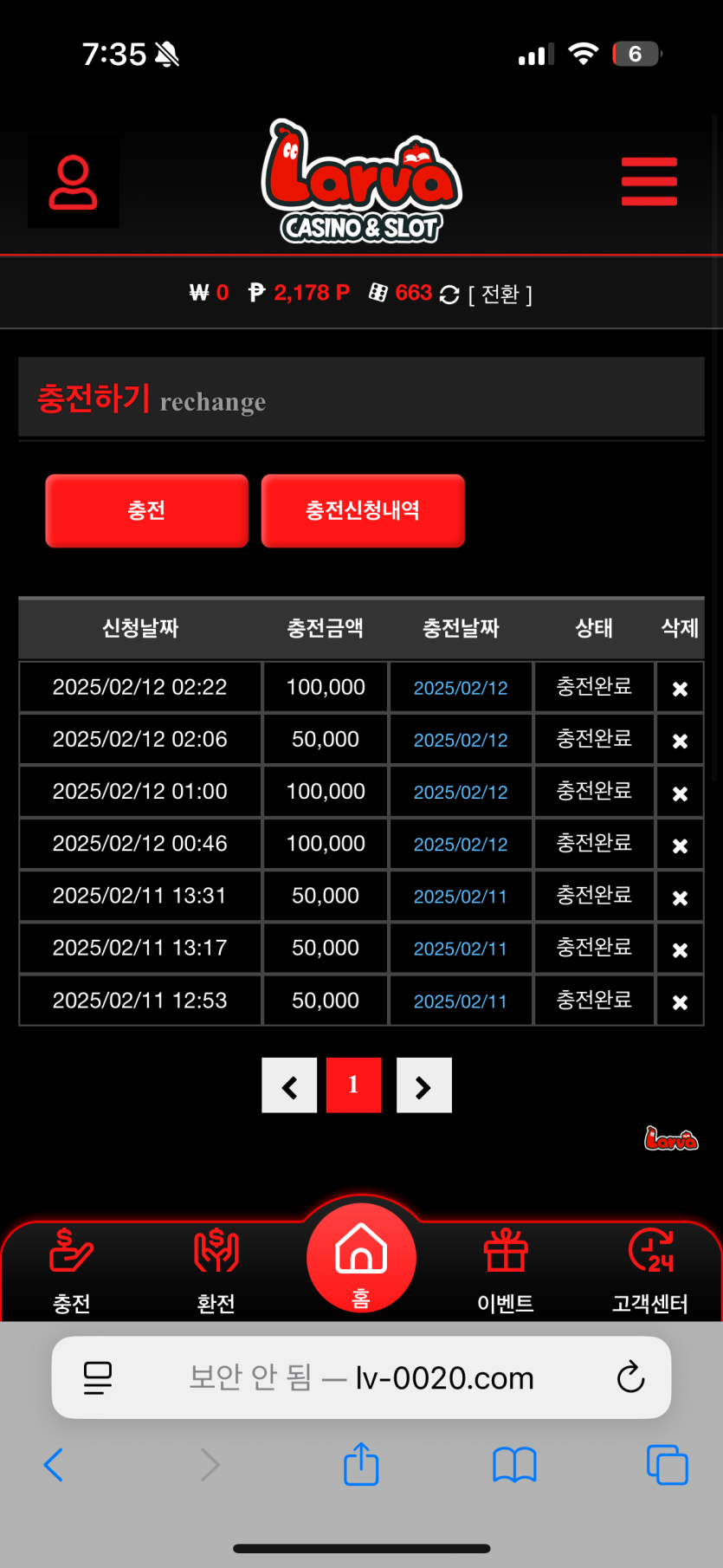Open the user profile icon

74,183
